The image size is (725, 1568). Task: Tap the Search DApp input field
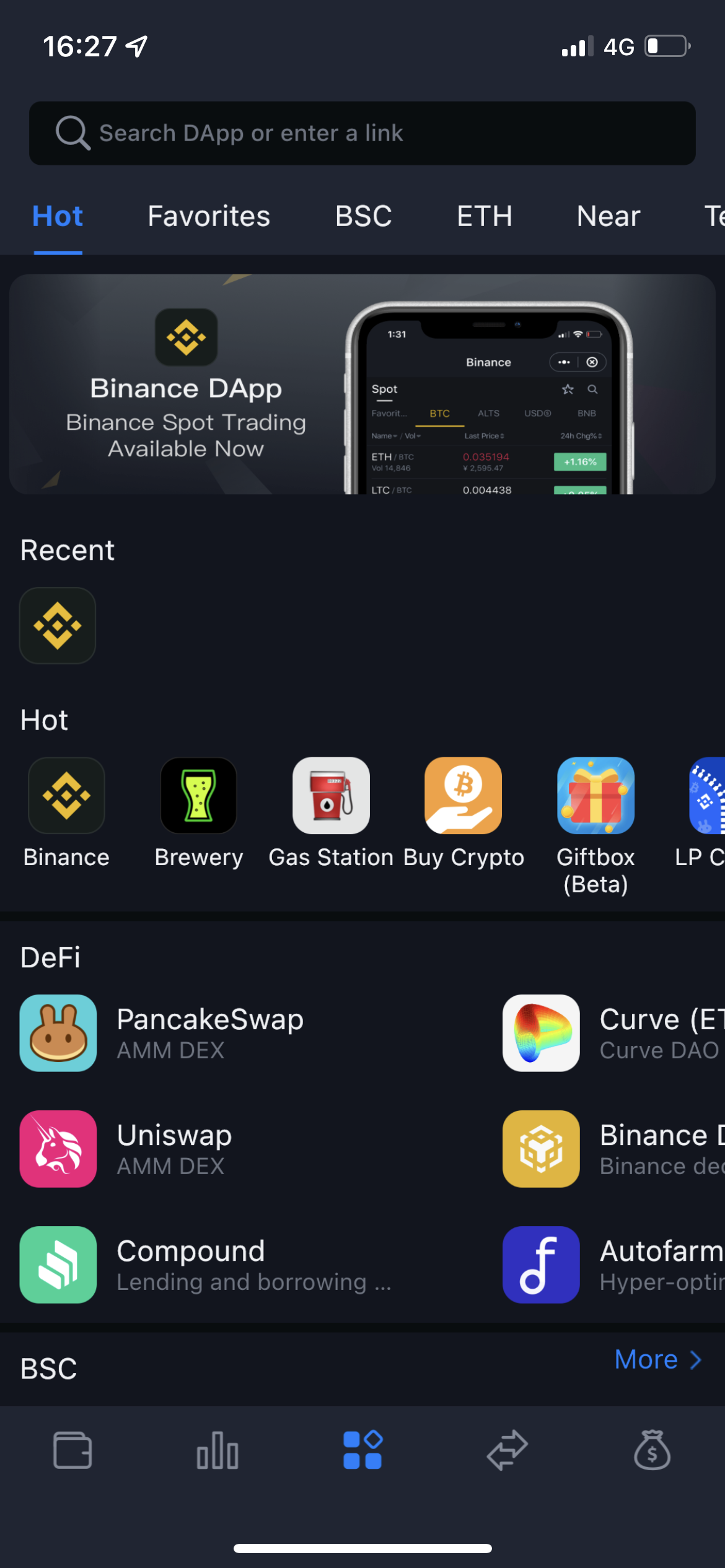point(362,133)
